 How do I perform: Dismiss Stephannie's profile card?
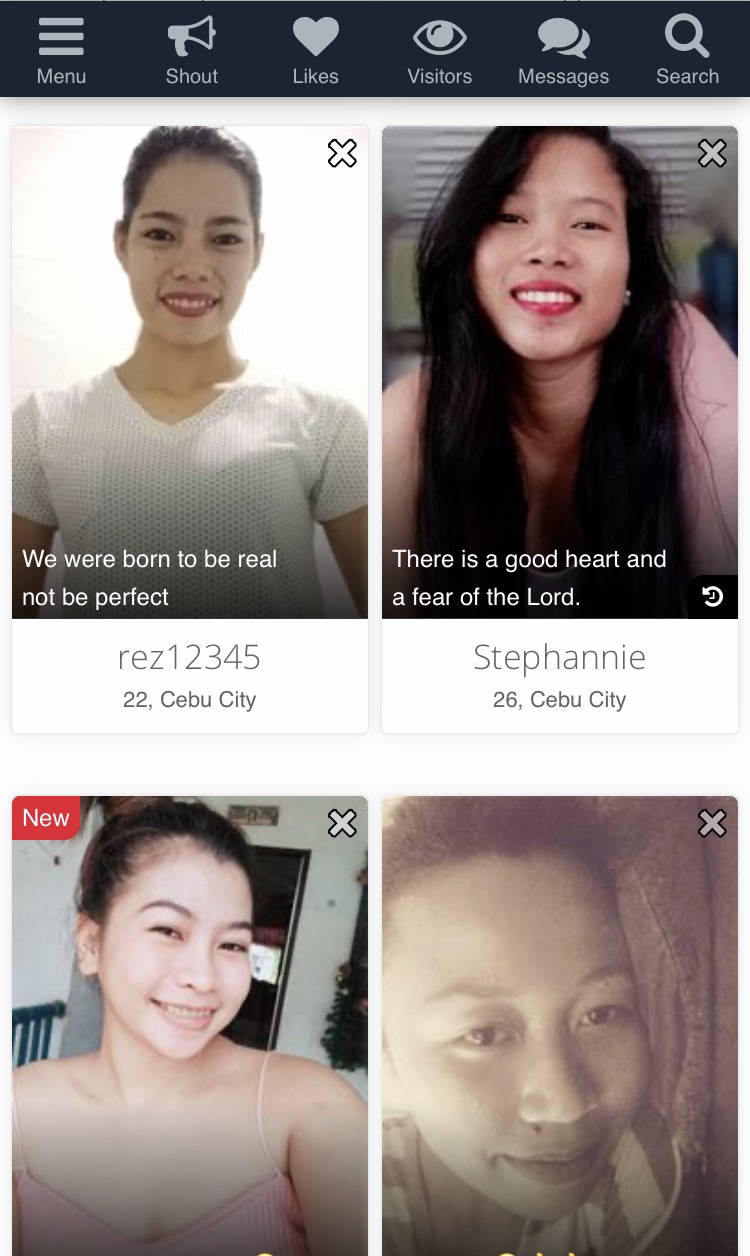tap(712, 153)
